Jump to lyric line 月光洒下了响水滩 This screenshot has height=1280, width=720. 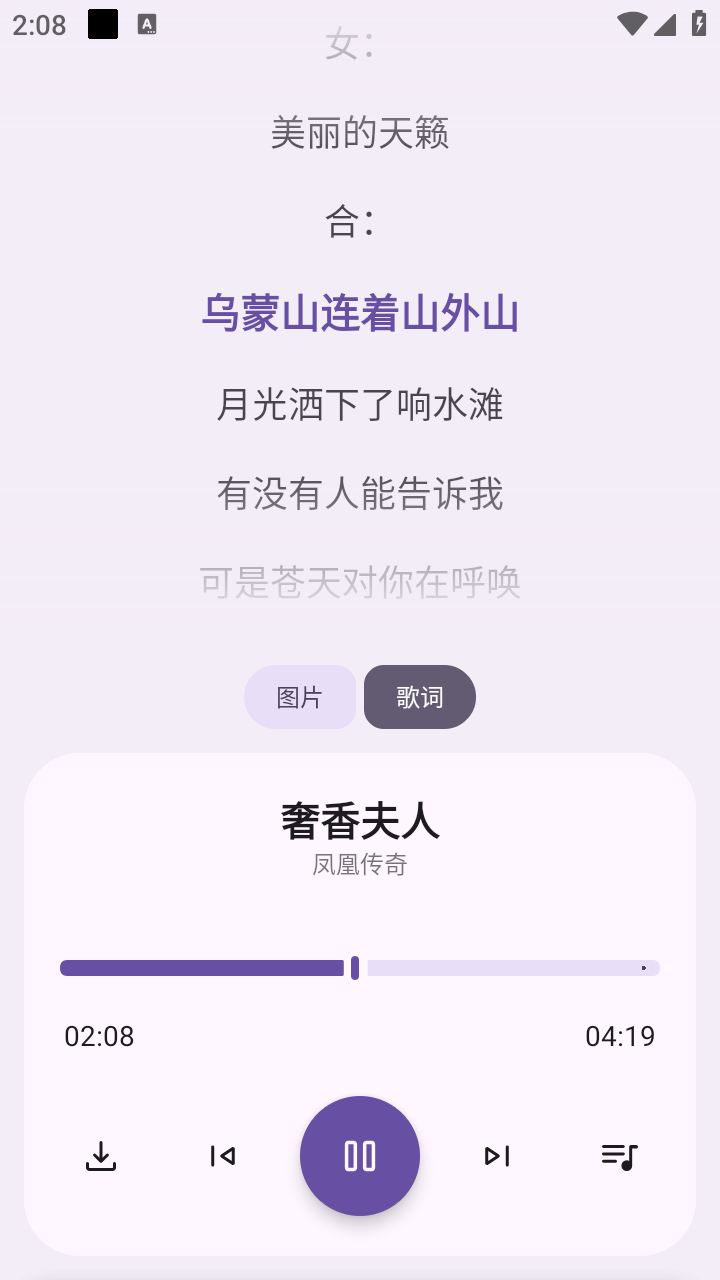(x=360, y=405)
